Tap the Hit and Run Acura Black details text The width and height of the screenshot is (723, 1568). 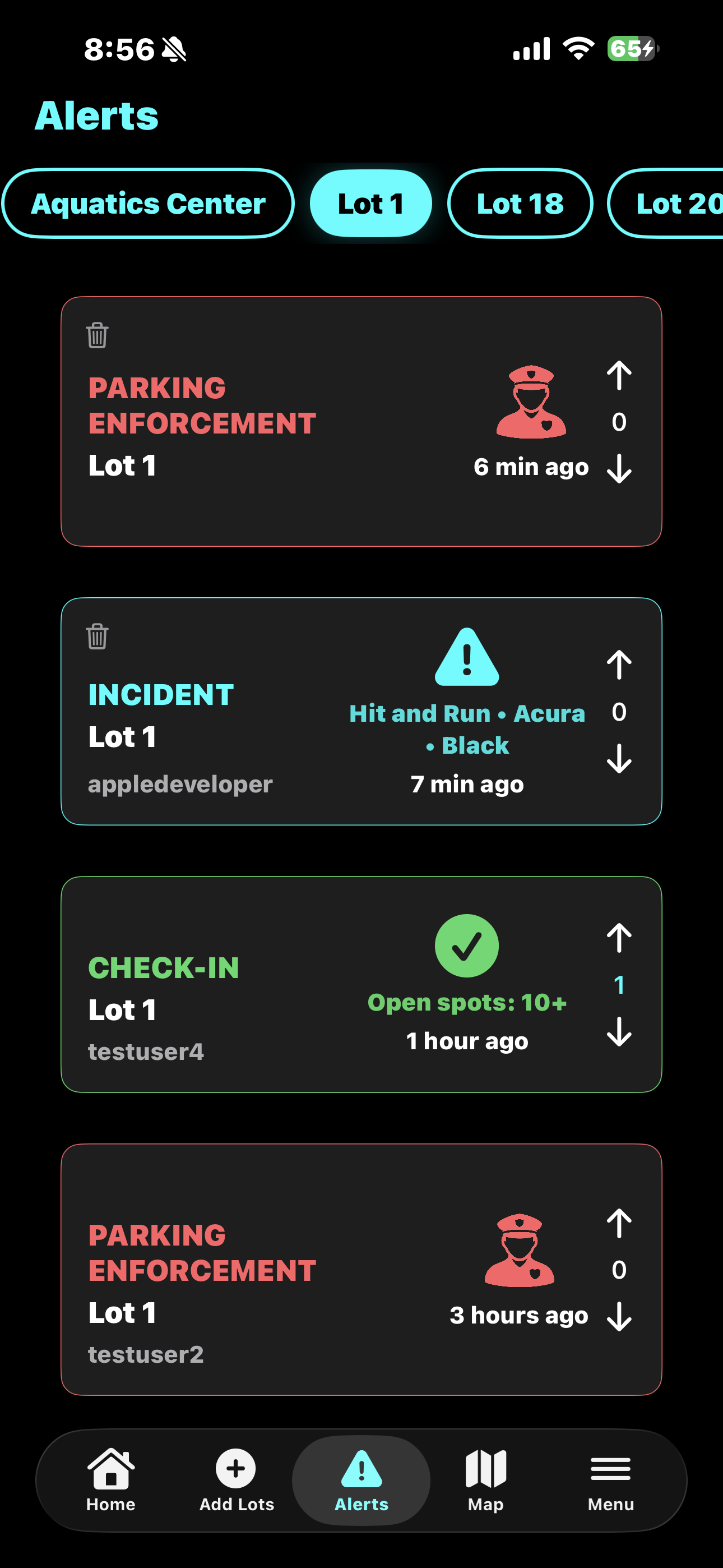click(466, 728)
